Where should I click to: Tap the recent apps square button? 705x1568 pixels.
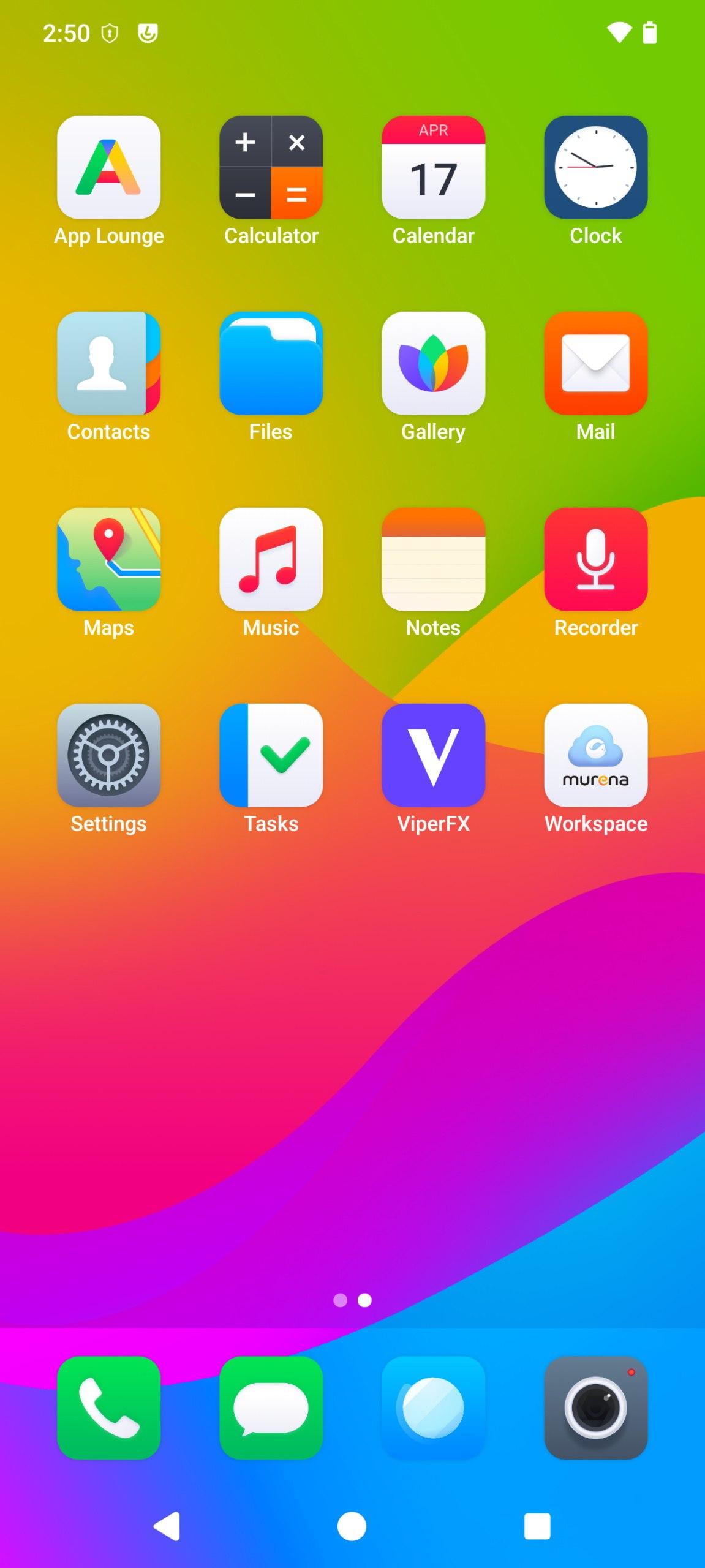[537, 1526]
